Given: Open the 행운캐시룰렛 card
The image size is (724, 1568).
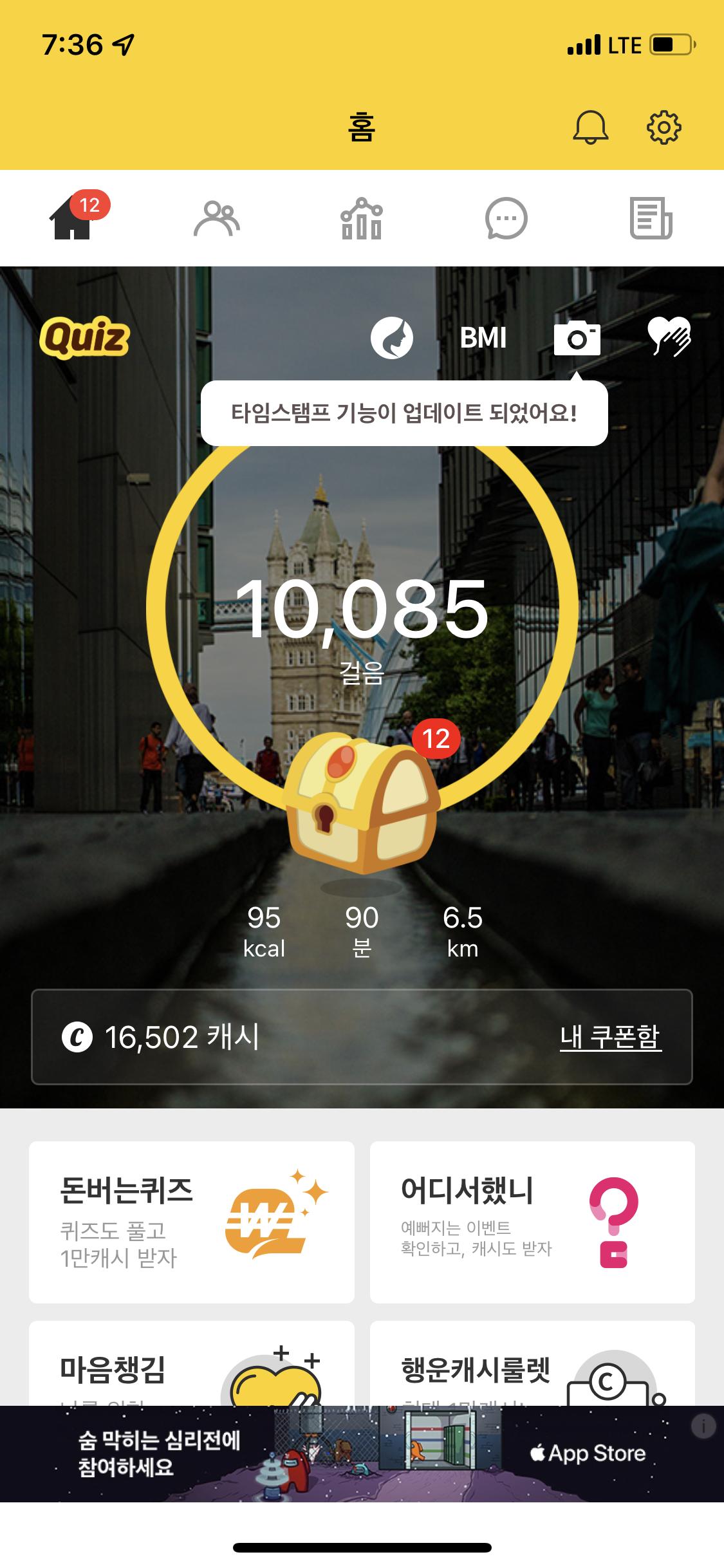Looking at the screenshot, I should tap(532, 1365).
